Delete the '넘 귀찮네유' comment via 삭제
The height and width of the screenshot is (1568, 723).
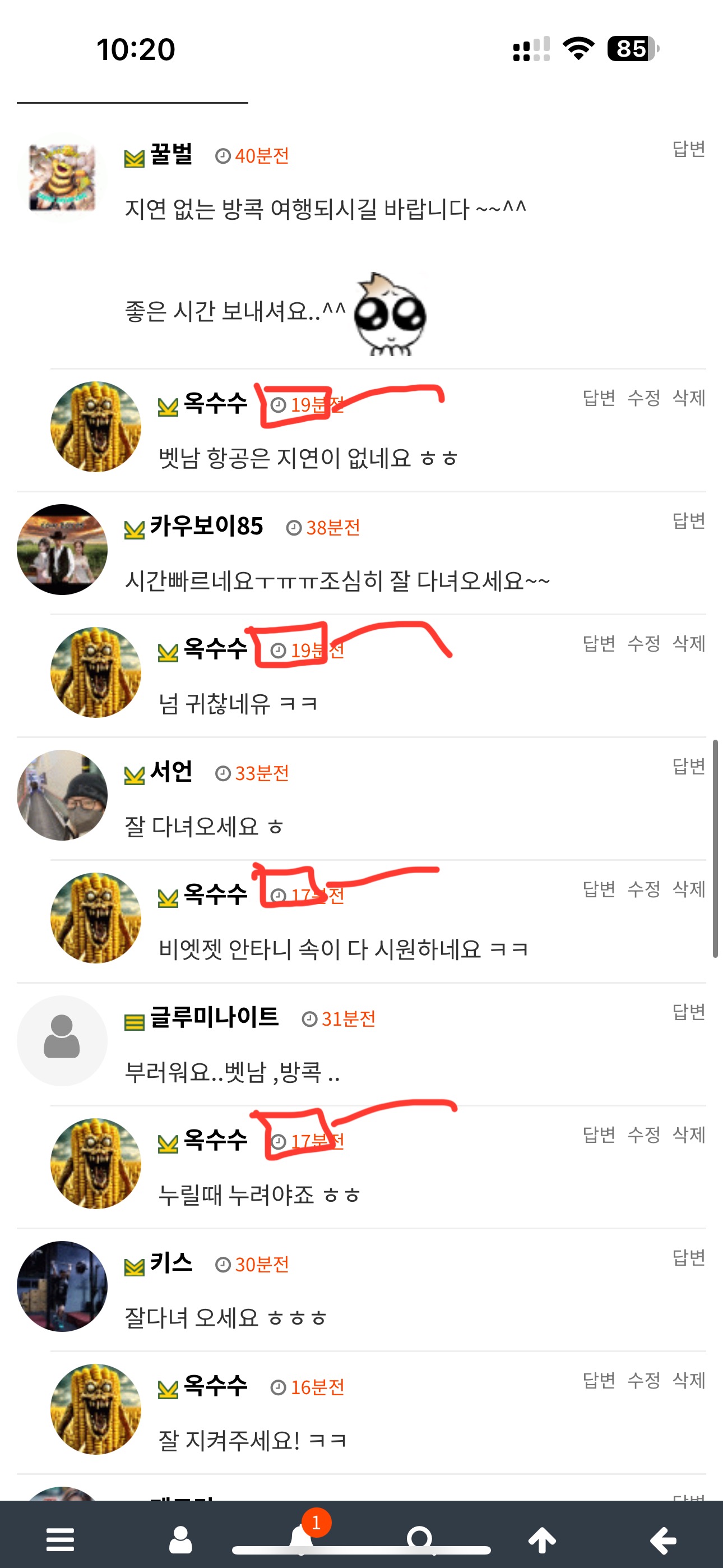point(688,643)
